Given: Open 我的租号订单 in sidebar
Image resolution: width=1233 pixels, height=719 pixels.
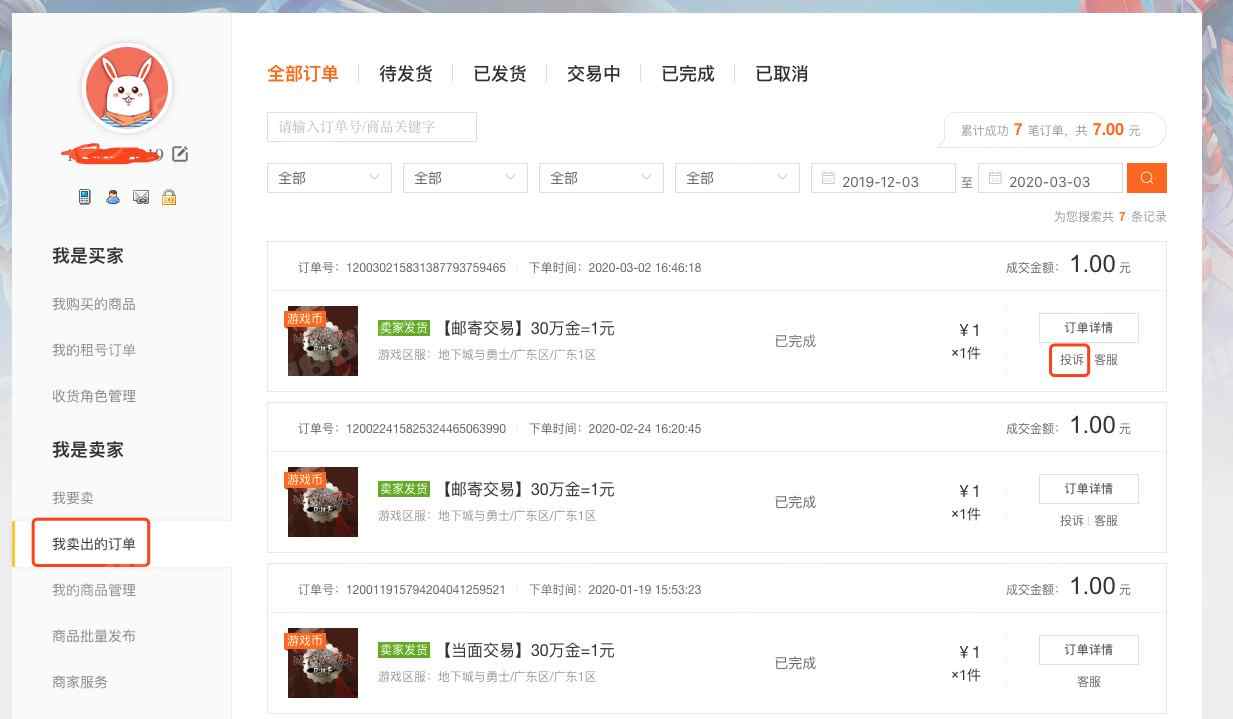Looking at the screenshot, I should tap(94, 350).
